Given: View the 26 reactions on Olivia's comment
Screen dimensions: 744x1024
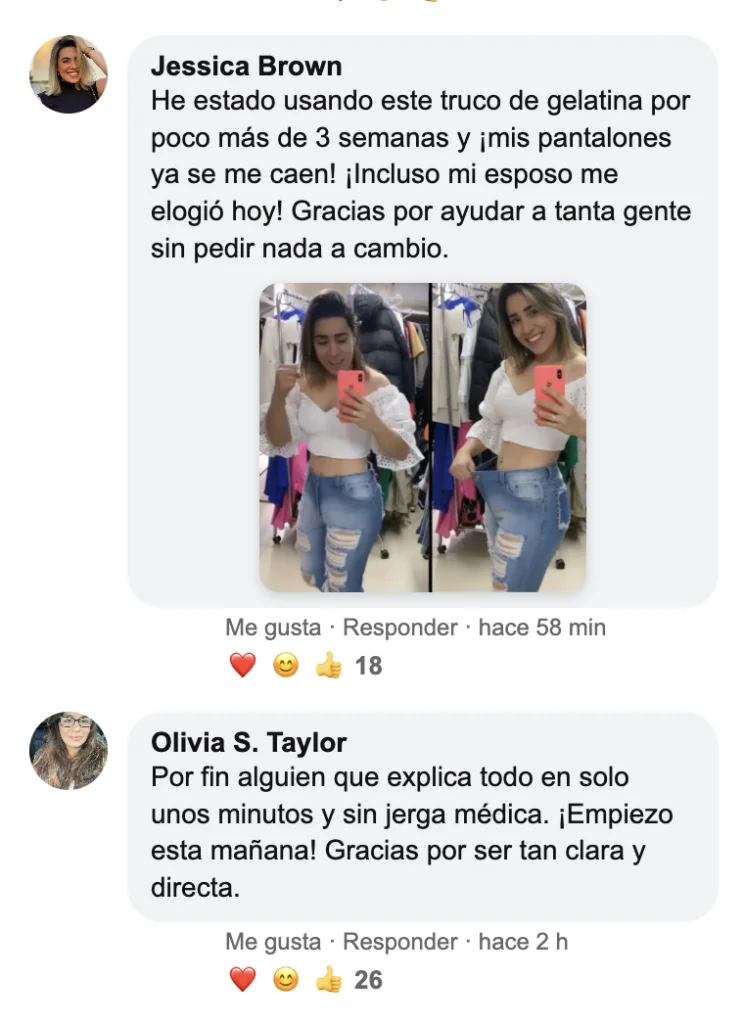Looking at the screenshot, I should [x=306, y=979].
